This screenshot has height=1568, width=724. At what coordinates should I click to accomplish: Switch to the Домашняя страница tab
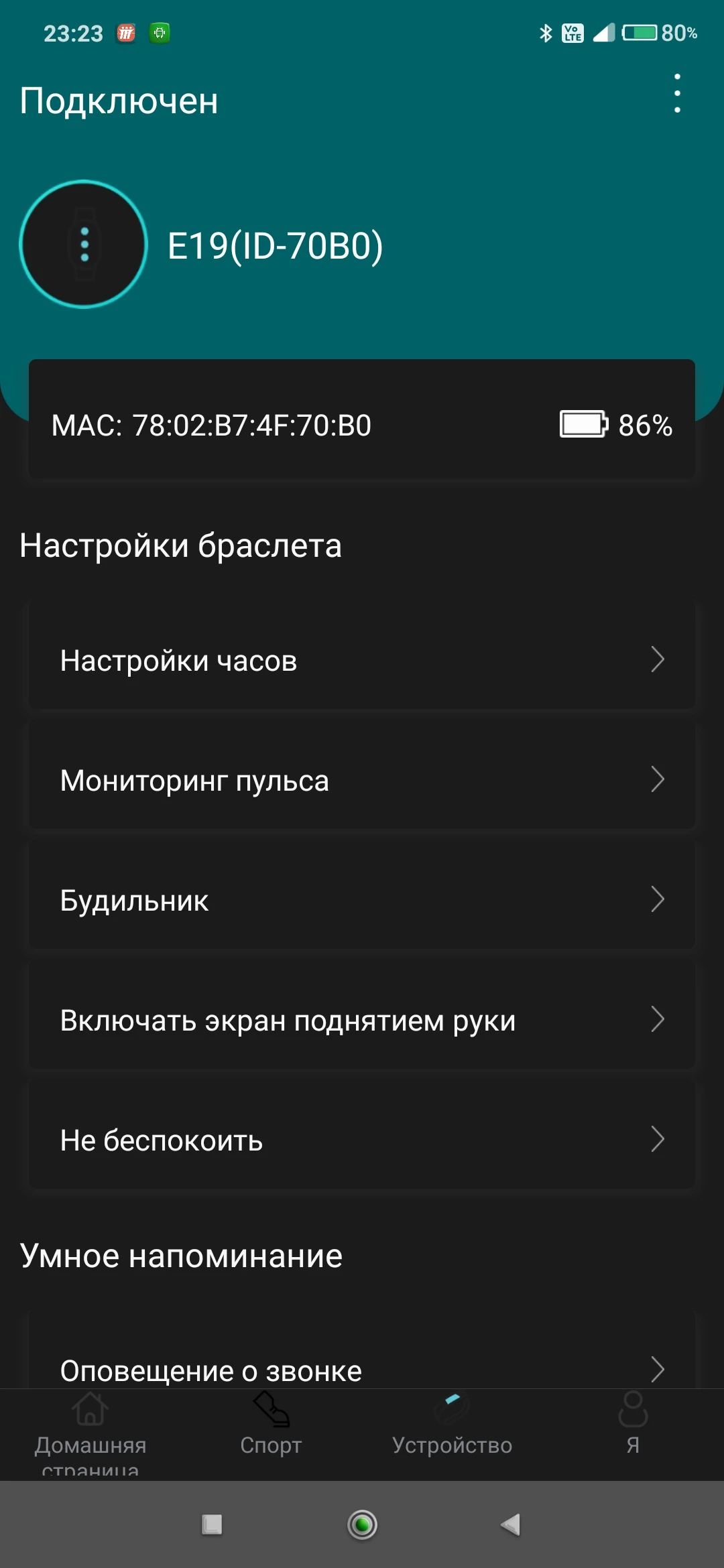coord(90,1433)
